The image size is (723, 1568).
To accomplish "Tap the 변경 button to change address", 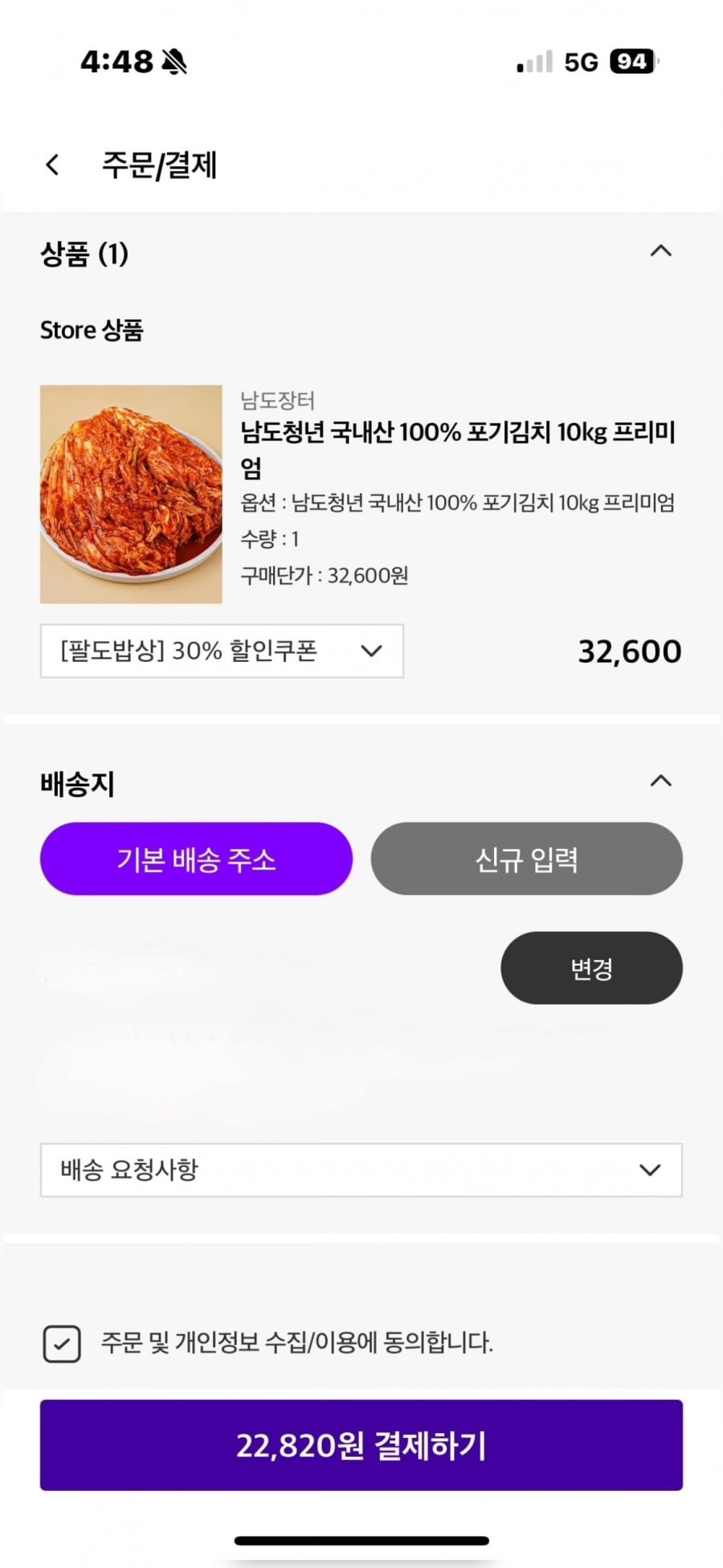I will (591, 968).
